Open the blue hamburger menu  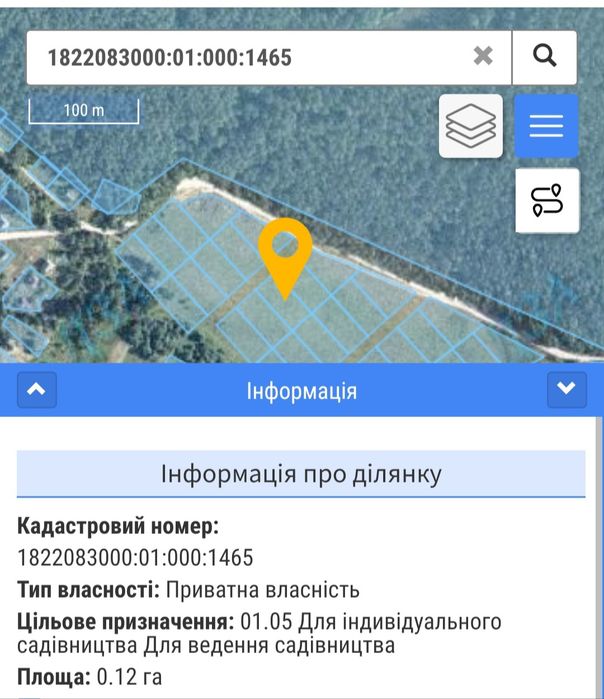coord(547,126)
